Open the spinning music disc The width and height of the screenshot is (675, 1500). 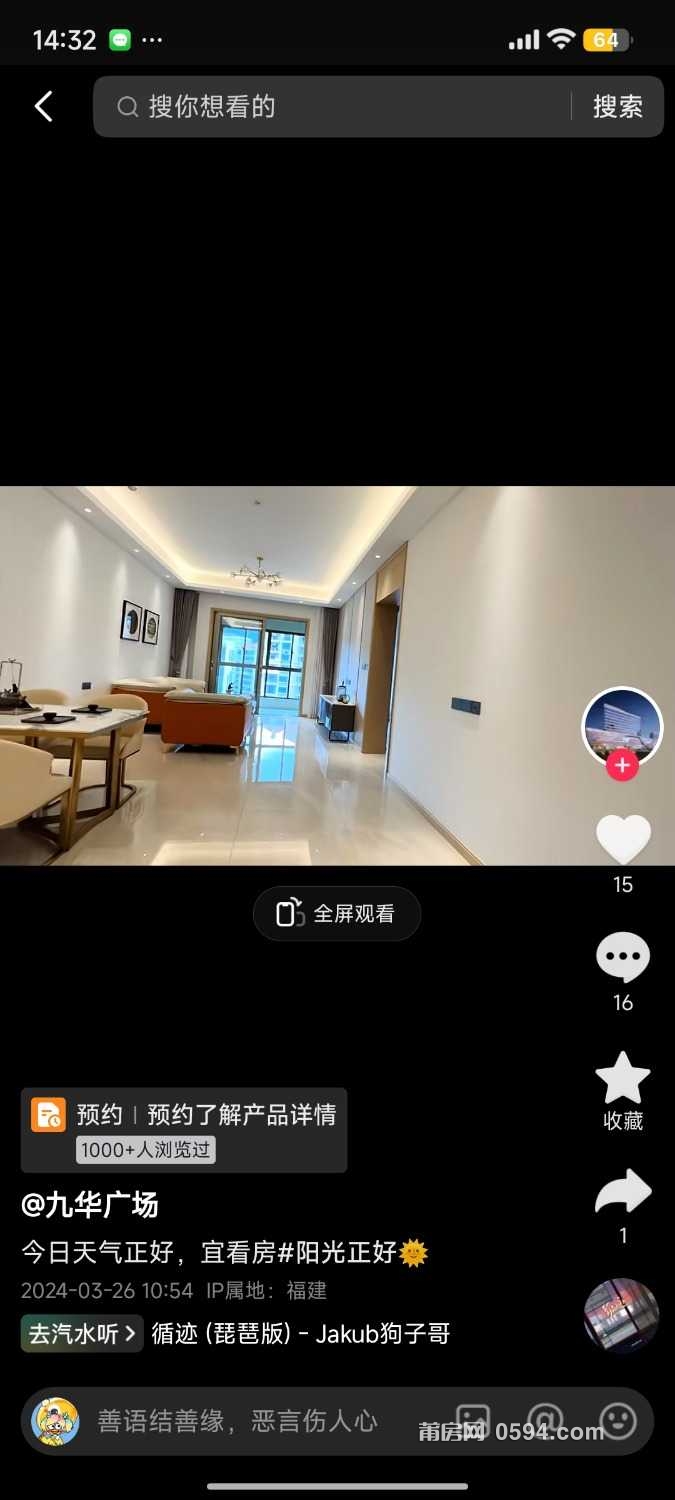[x=621, y=1315]
